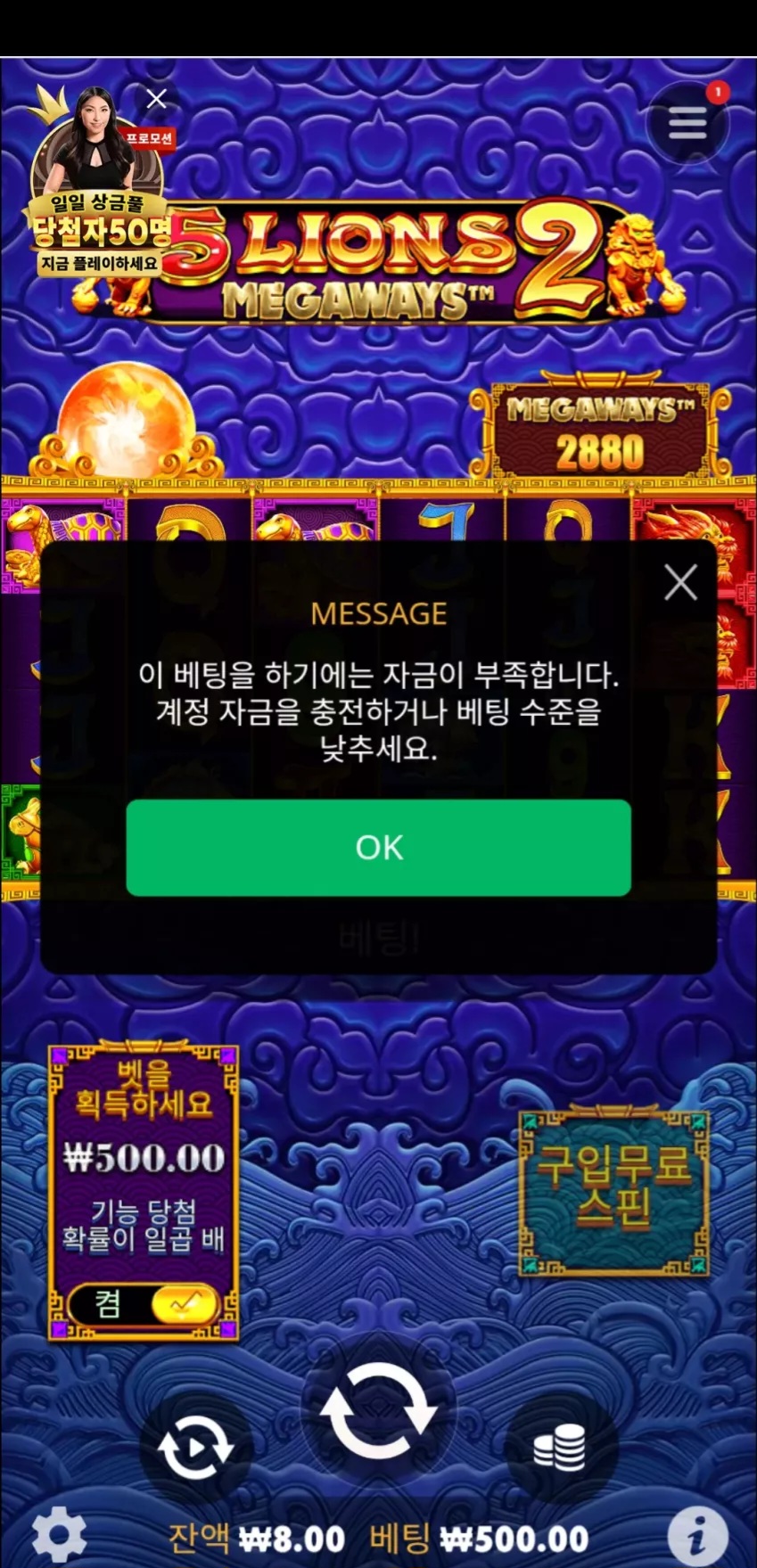The height and width of the screenshot is (1568, 757).
Task: Confirm the insufficient-funds message with OK
Action: (x=378, y=847)
